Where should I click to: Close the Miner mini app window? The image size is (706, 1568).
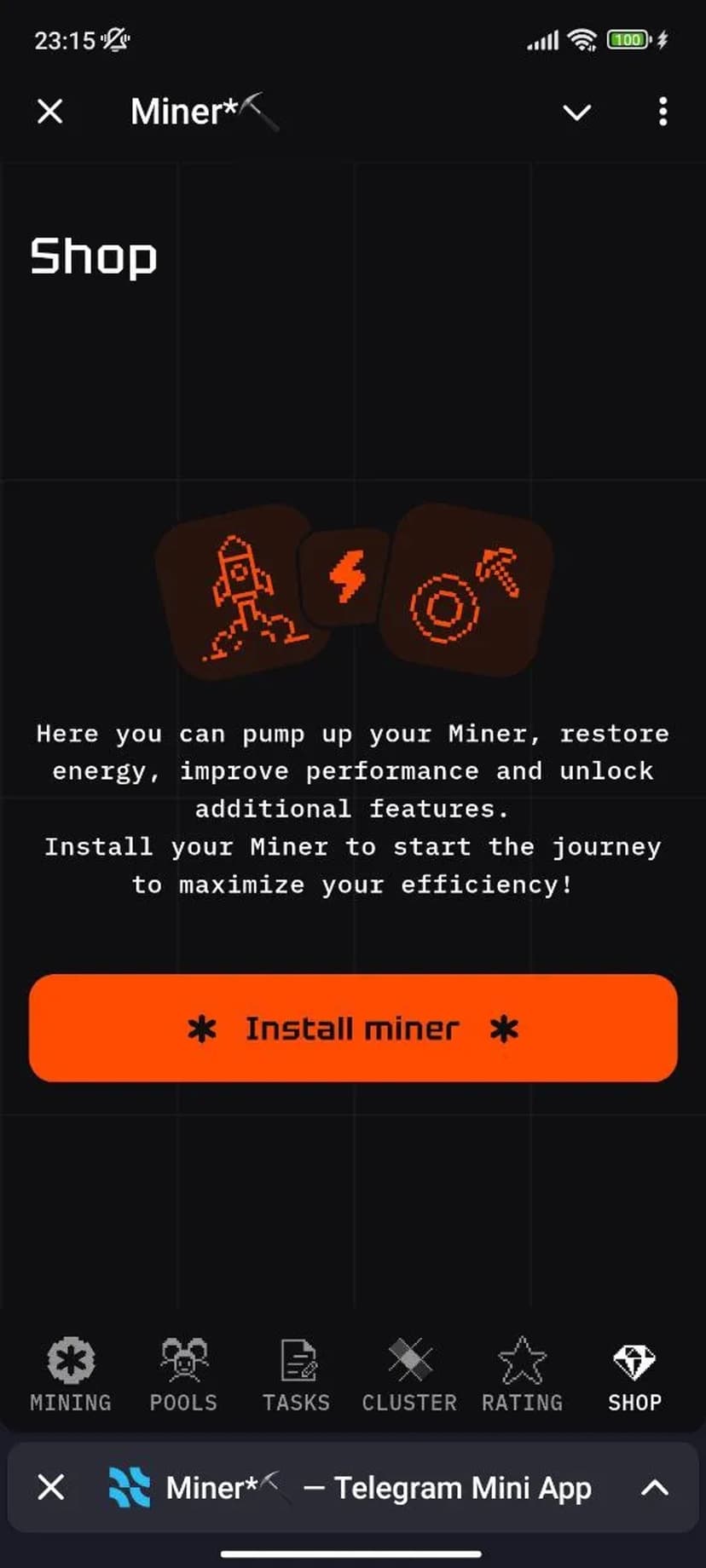50,112
